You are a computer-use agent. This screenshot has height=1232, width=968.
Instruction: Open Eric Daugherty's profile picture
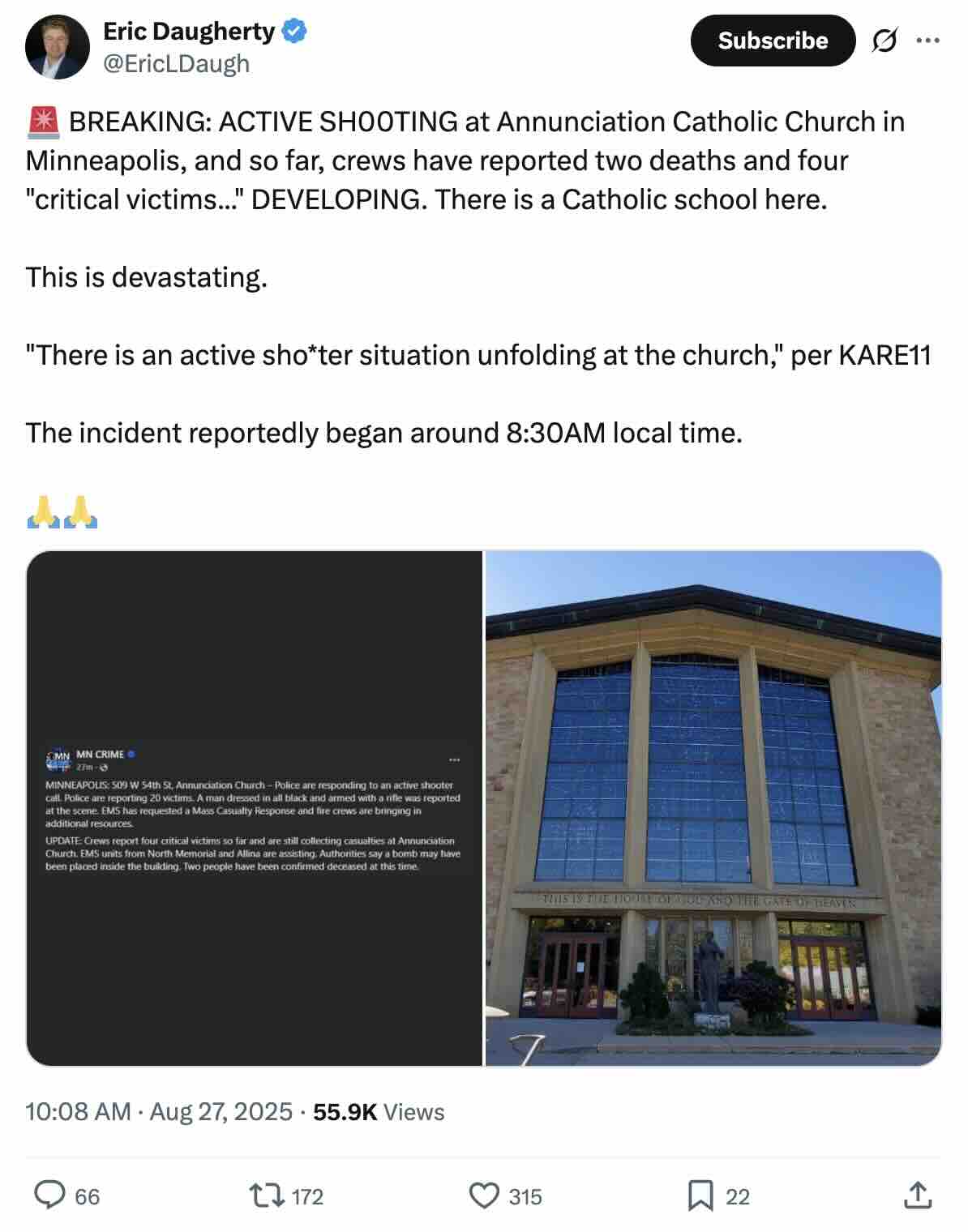(x=58, y=47)
